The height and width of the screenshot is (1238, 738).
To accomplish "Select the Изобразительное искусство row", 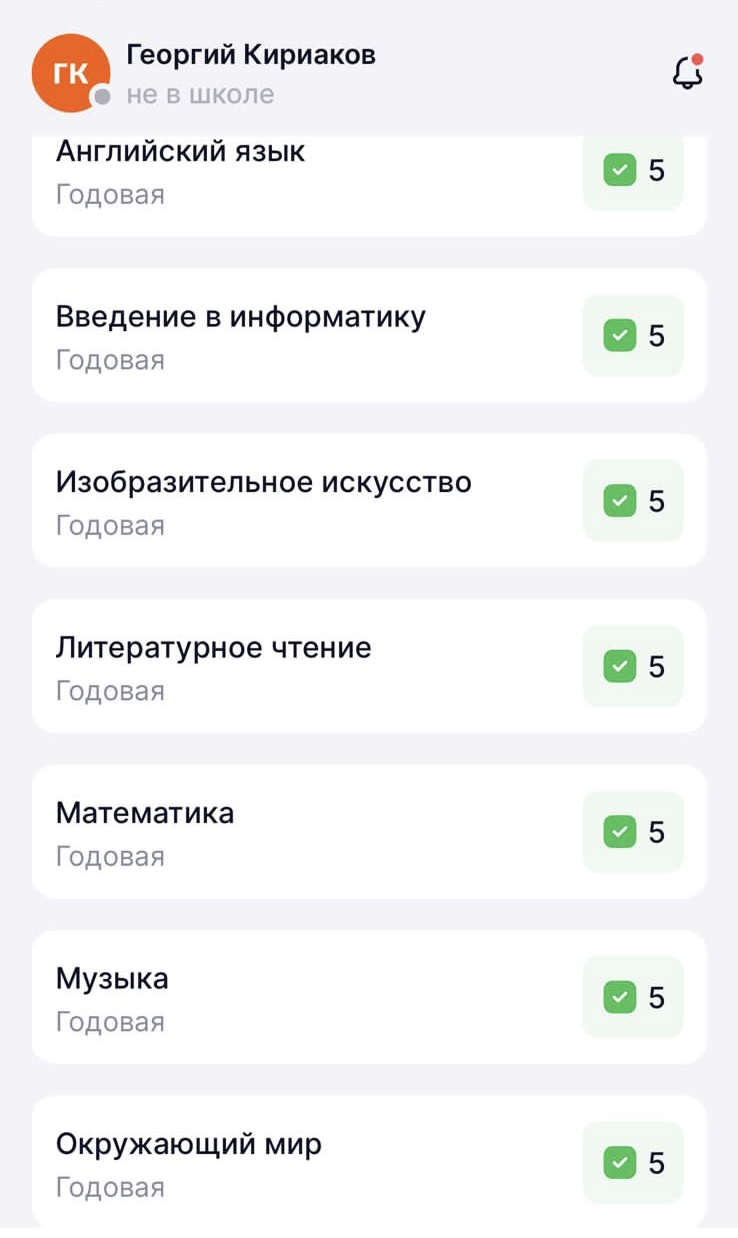I will pos(369,500).
